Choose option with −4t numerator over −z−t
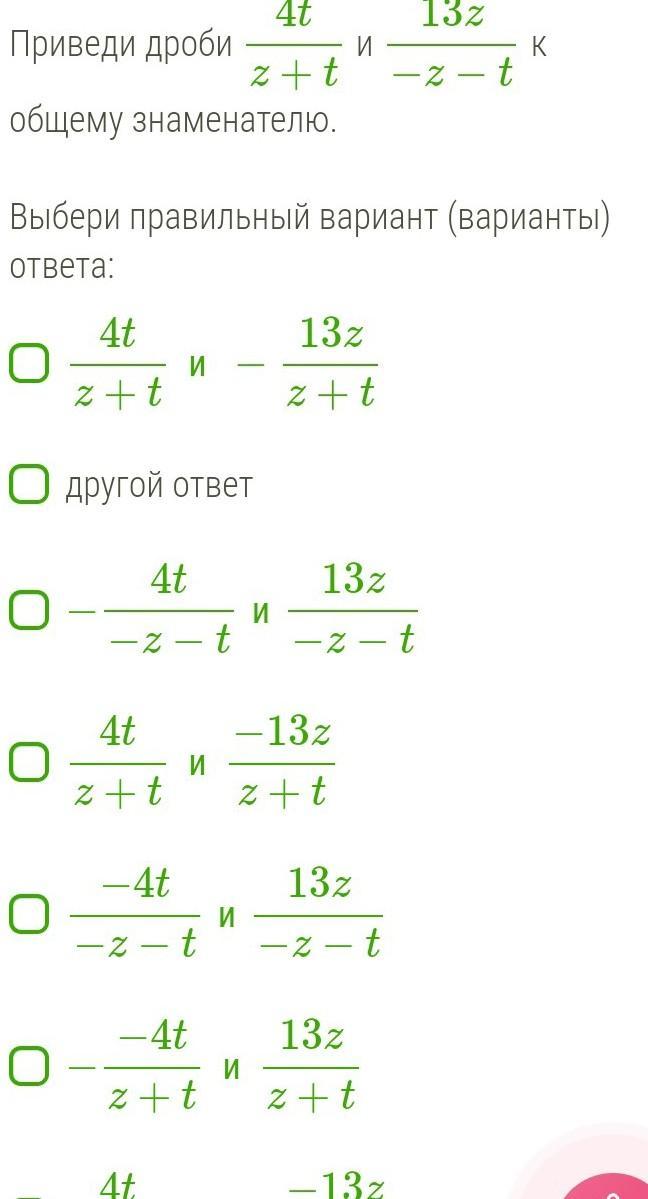This screenshot has width=648, height=1199. 29,915
